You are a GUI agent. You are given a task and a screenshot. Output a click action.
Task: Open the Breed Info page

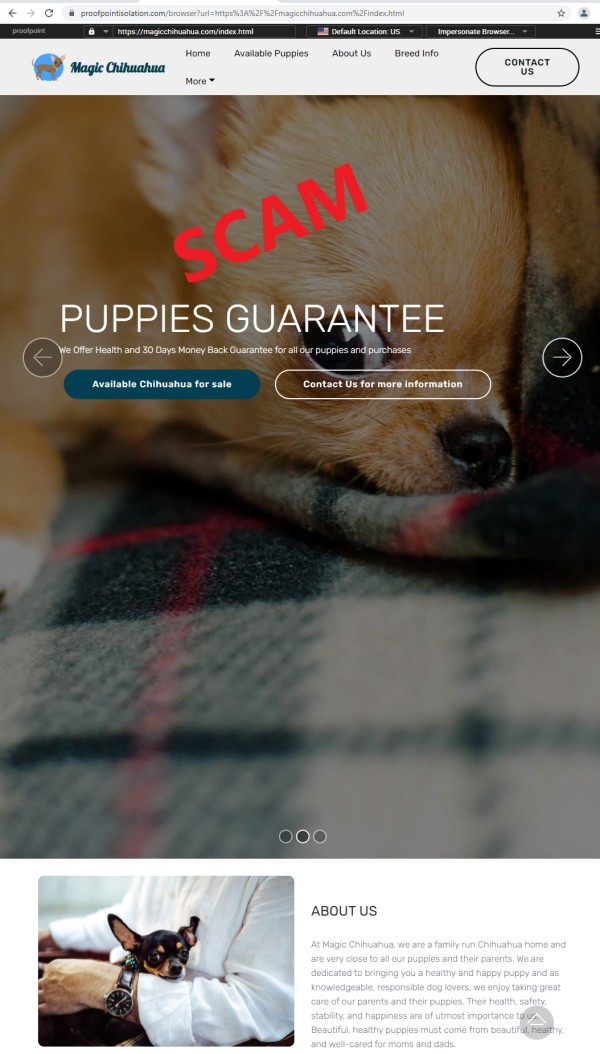(416, 53)
